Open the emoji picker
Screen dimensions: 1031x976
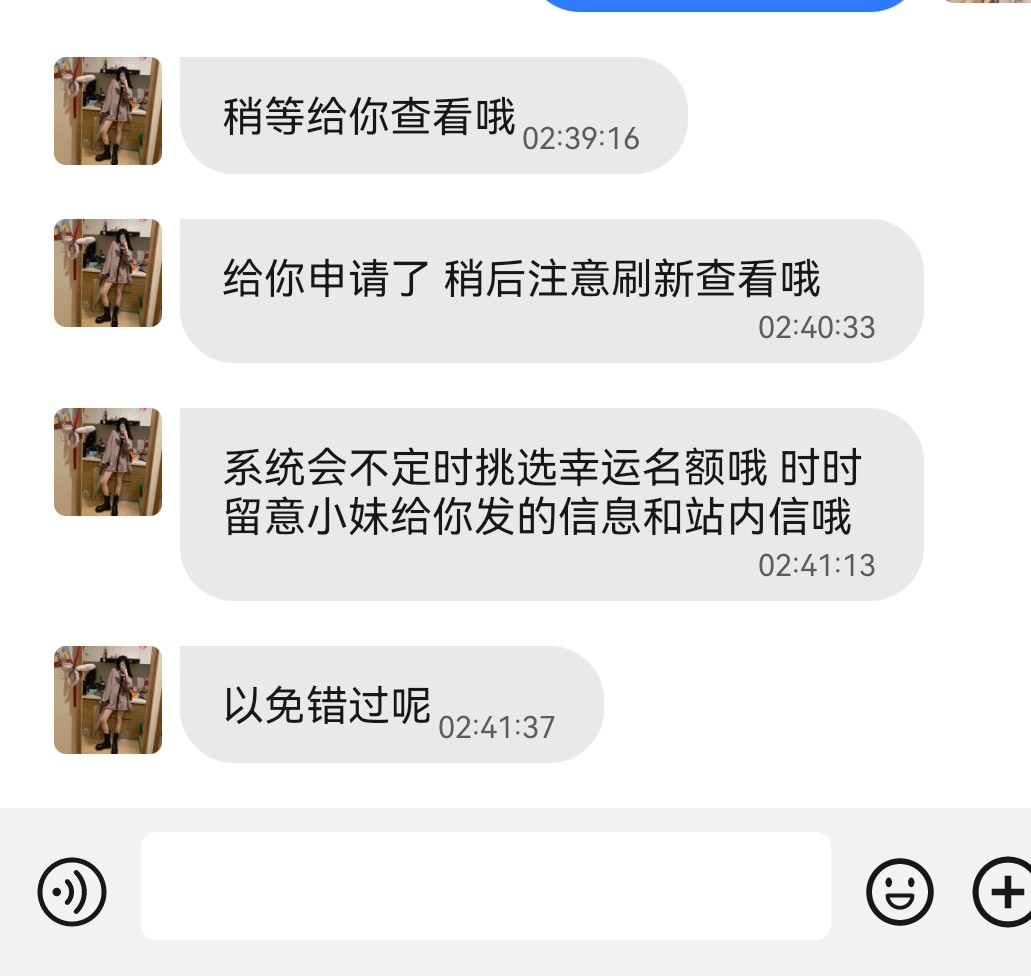coord(899,890)
